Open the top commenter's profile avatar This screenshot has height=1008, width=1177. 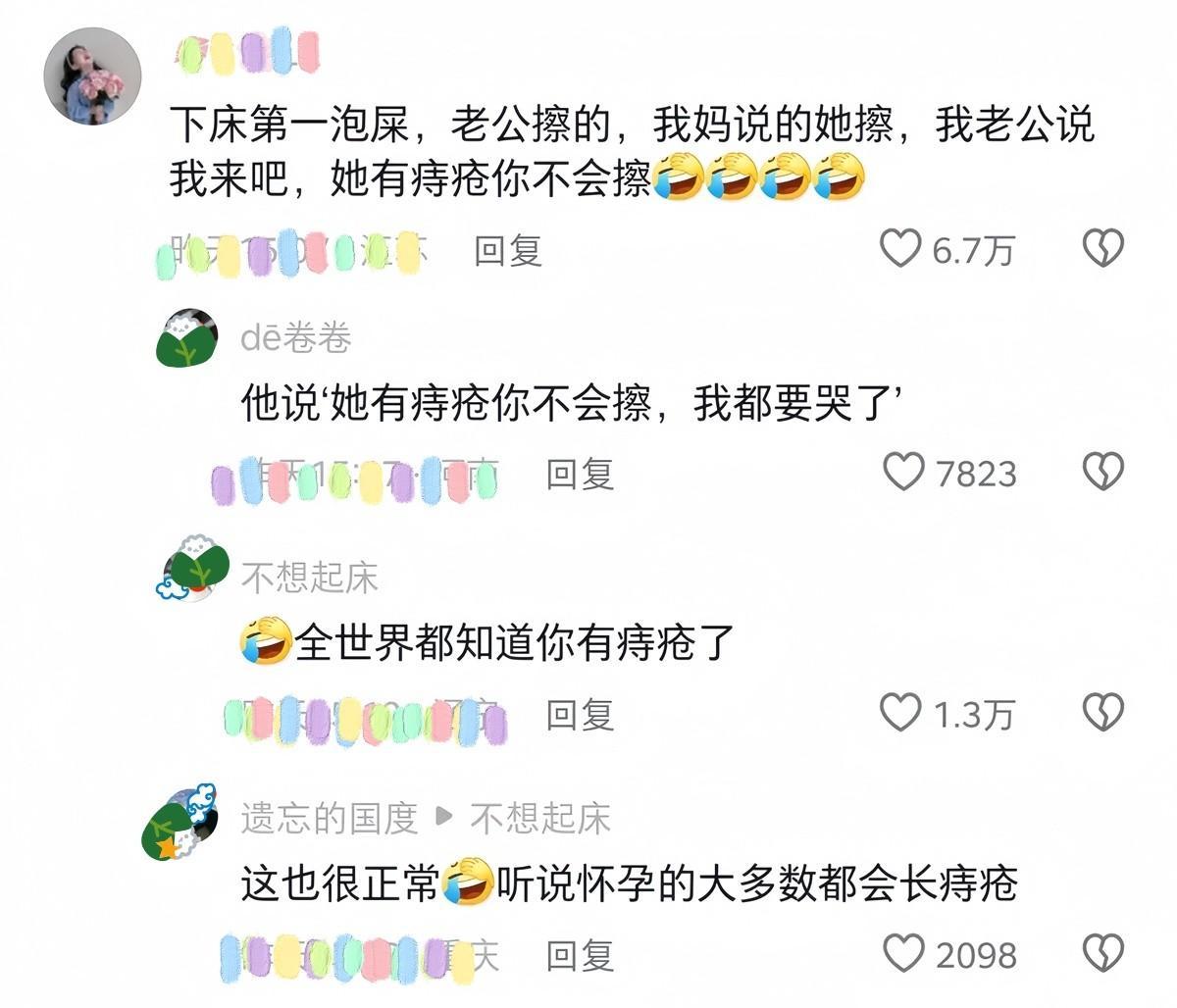93,76
